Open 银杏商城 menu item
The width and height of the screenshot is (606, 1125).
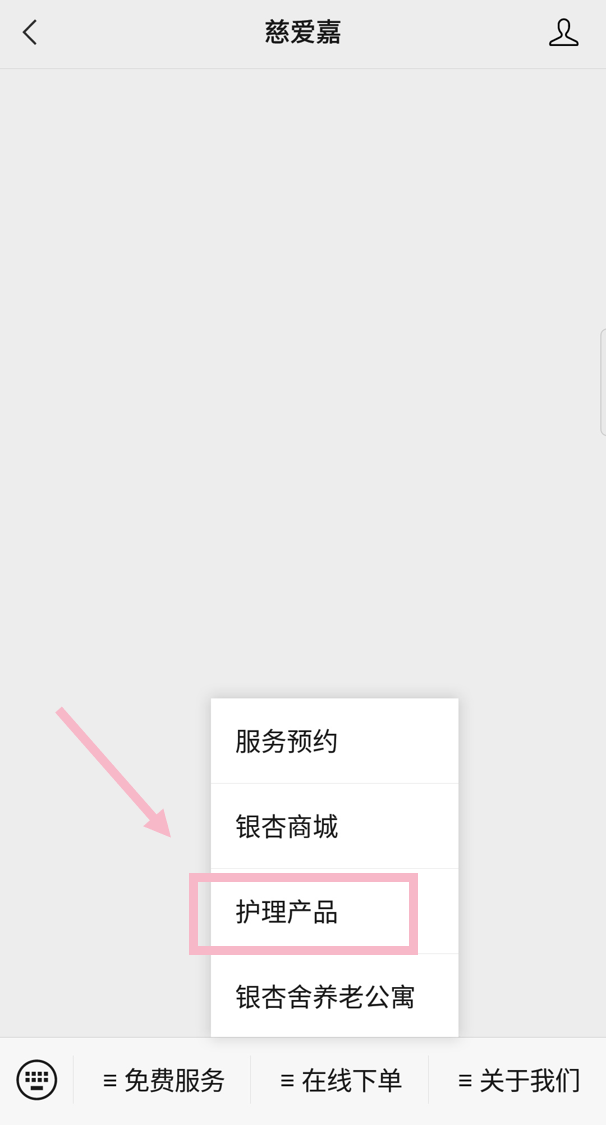click(x=334, y=827)
